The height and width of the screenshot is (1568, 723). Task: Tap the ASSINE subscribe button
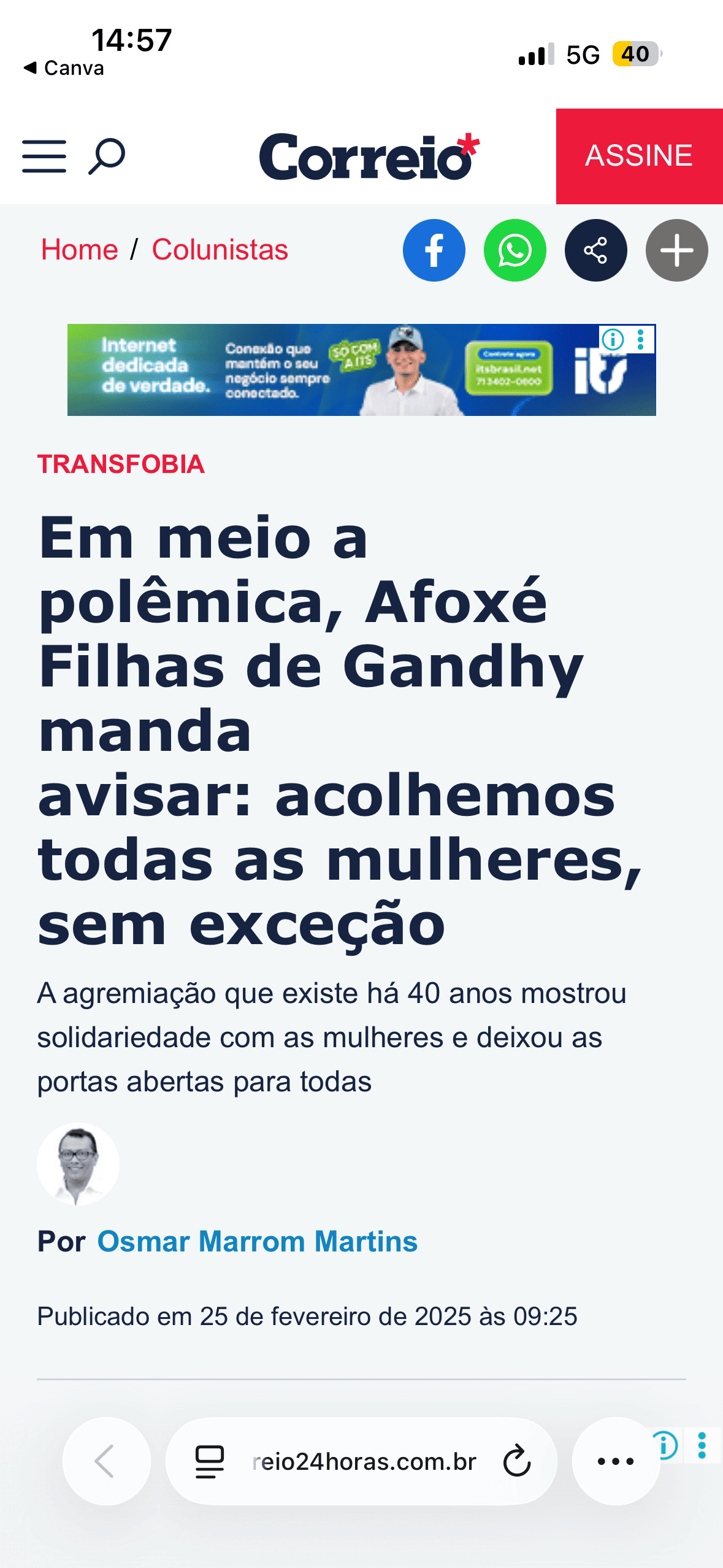point(639,156)
